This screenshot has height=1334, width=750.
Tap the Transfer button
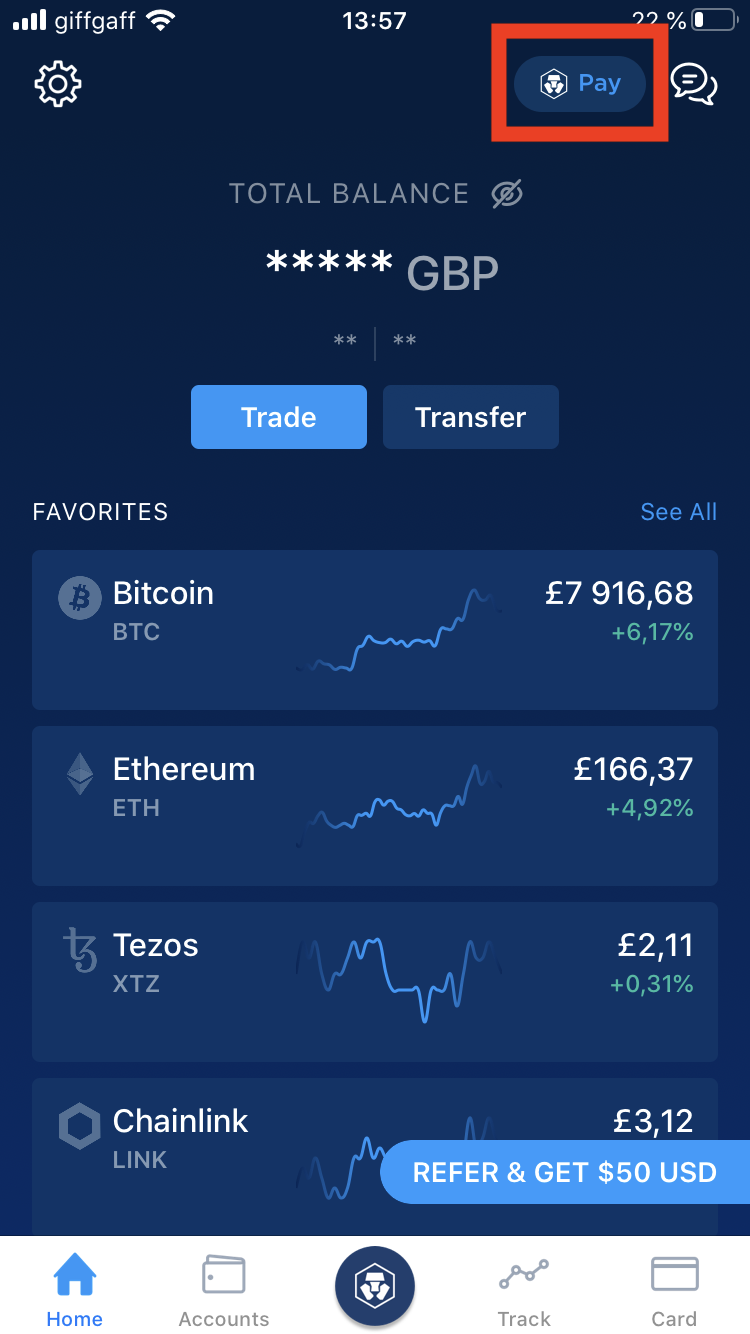tap(470, 417)
